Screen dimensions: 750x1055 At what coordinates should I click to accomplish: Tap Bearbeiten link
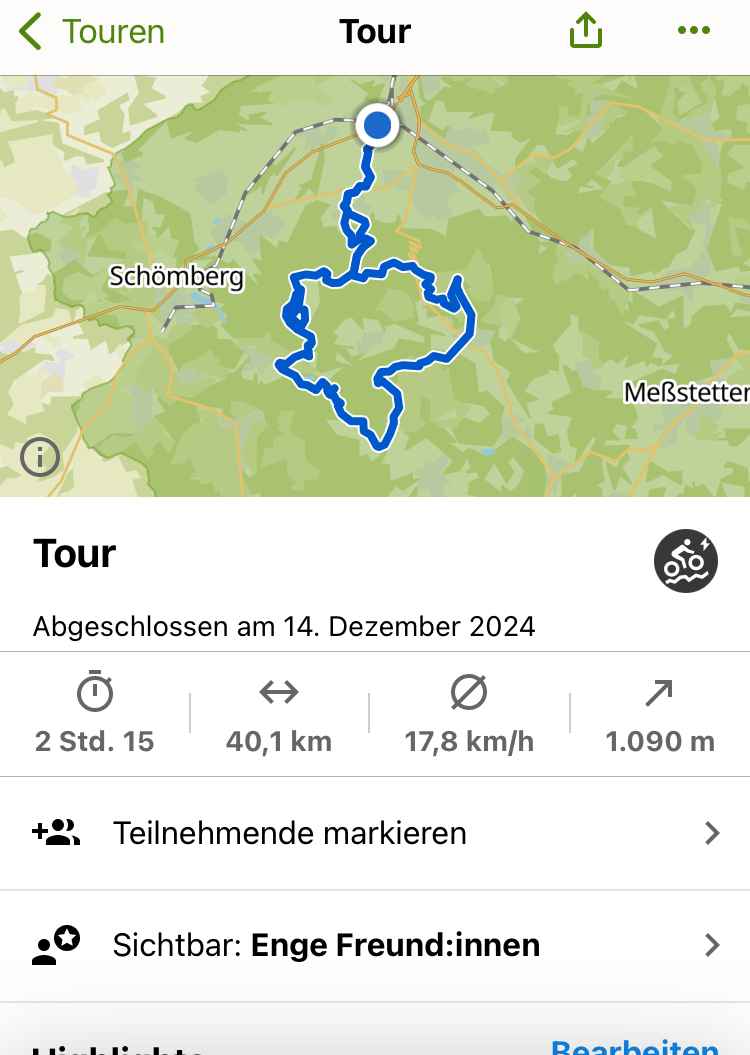click(634, 1047)
